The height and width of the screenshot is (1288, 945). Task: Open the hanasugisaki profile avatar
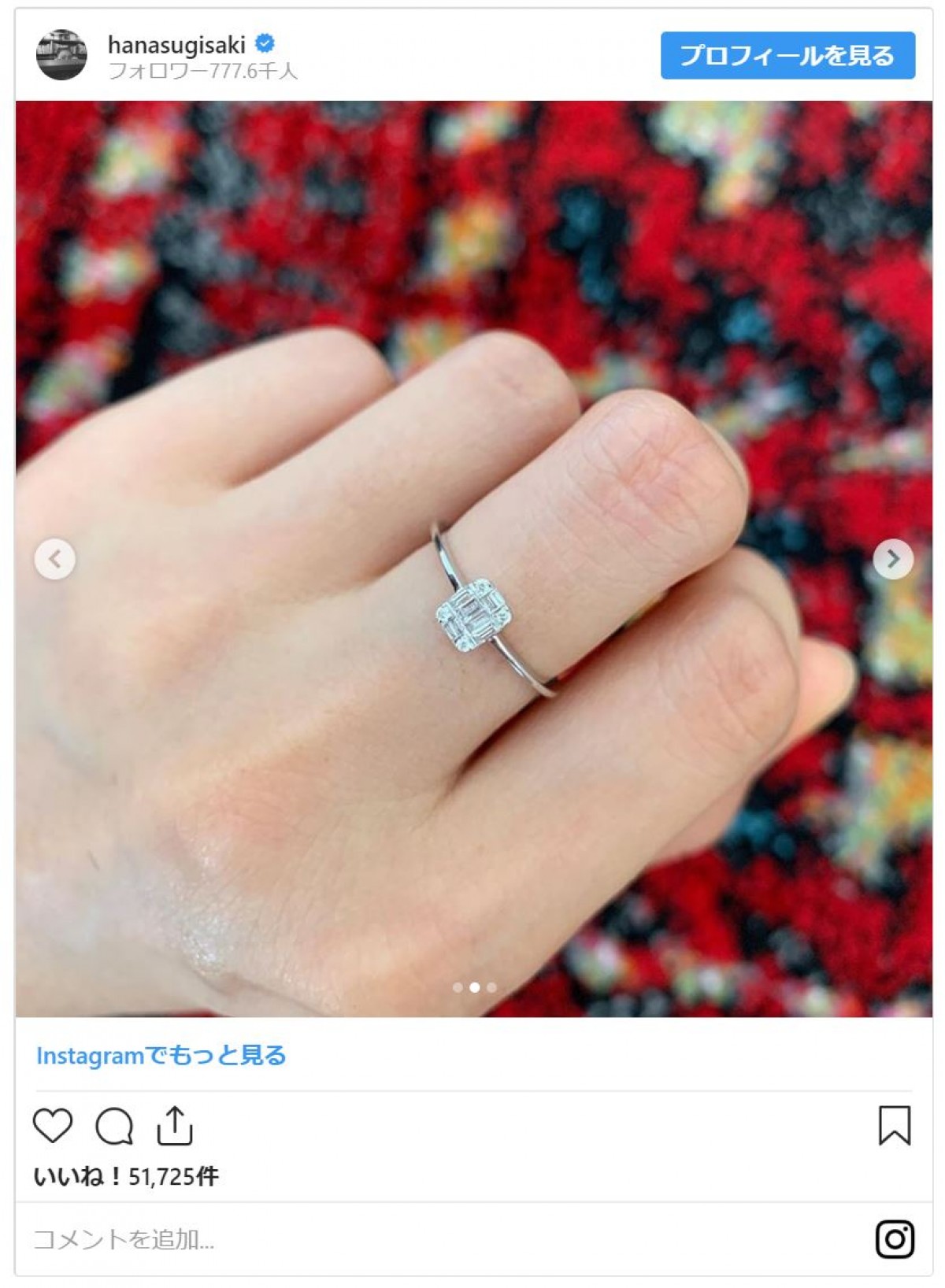point(61,55)
